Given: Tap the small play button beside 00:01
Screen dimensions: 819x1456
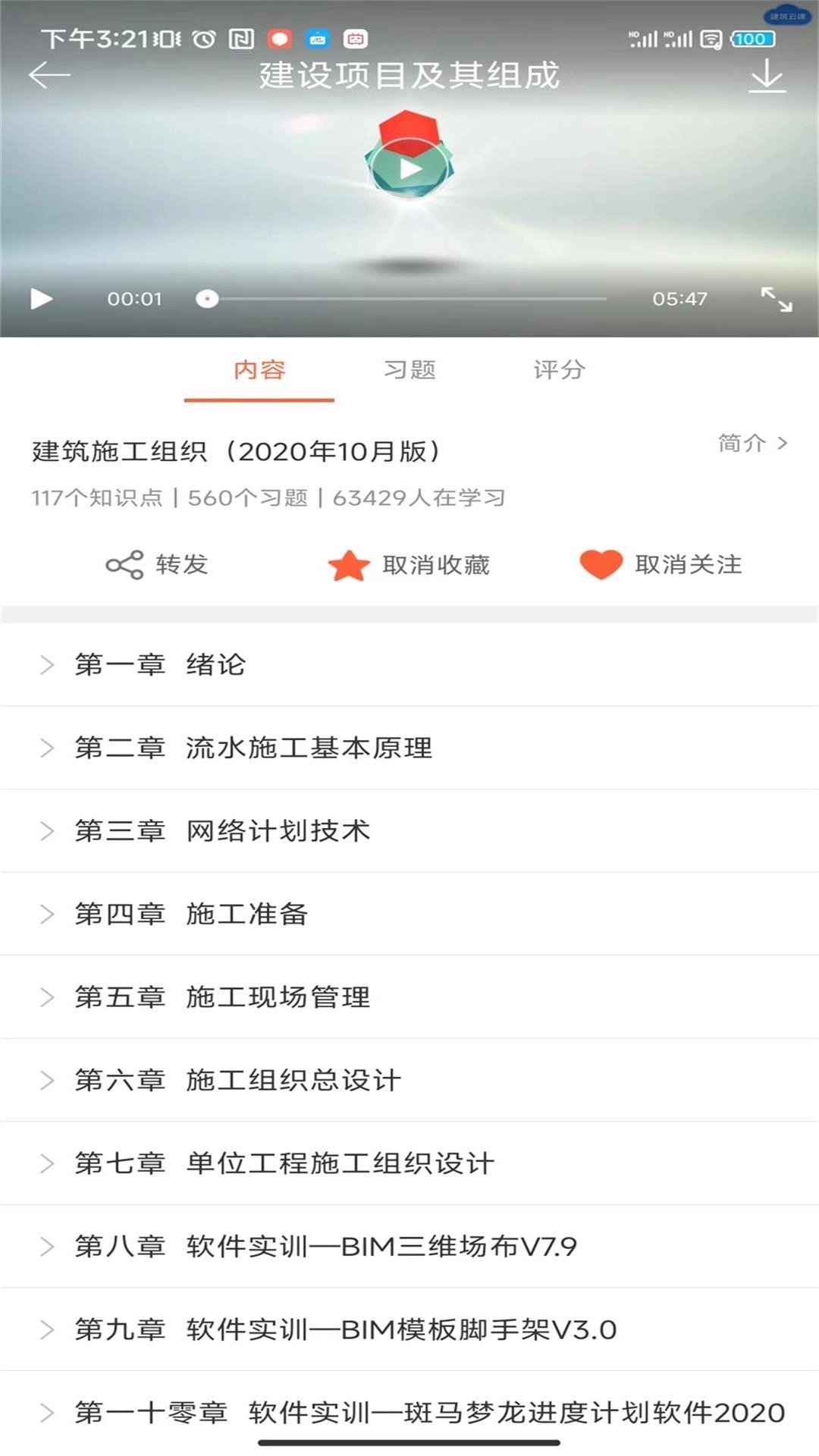Looking at the screenshot, I should pyautogui.click(x=41, y=299).
